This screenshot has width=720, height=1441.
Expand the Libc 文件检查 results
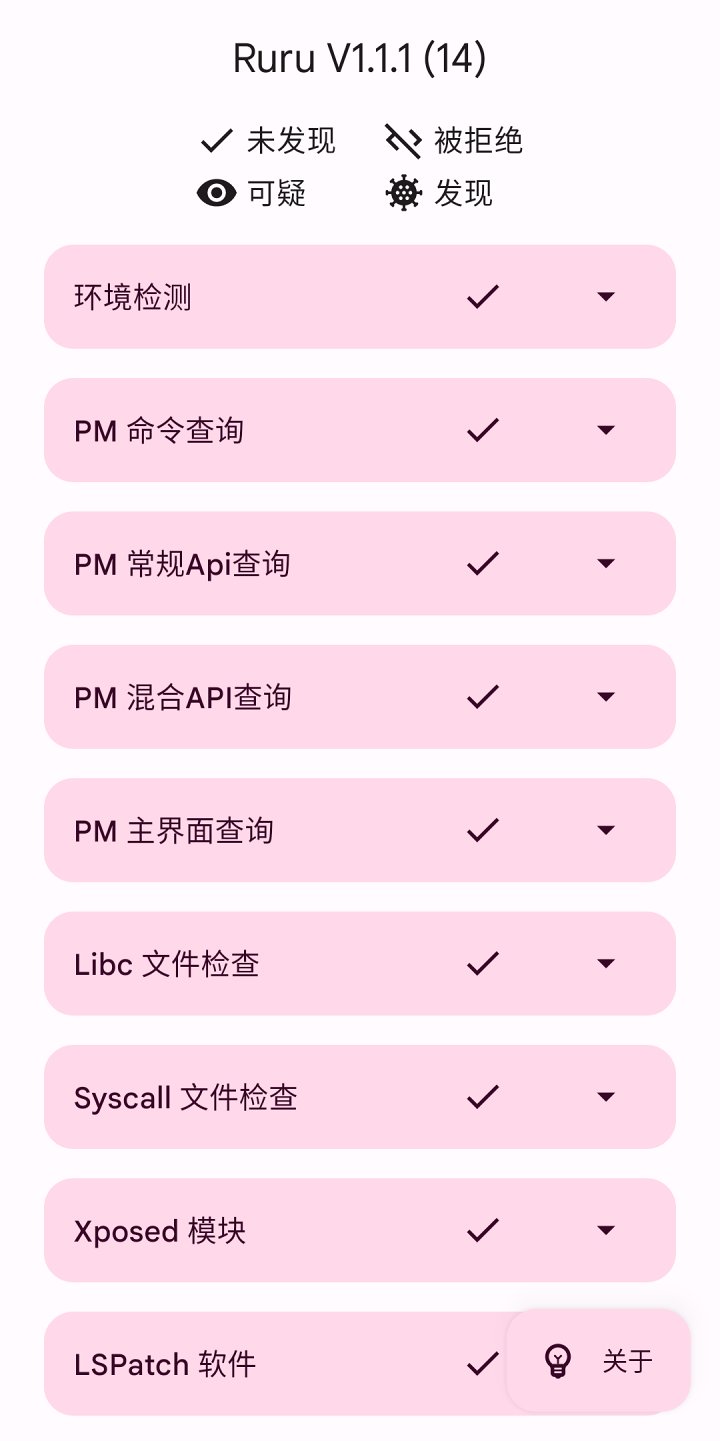coord(607,963)
